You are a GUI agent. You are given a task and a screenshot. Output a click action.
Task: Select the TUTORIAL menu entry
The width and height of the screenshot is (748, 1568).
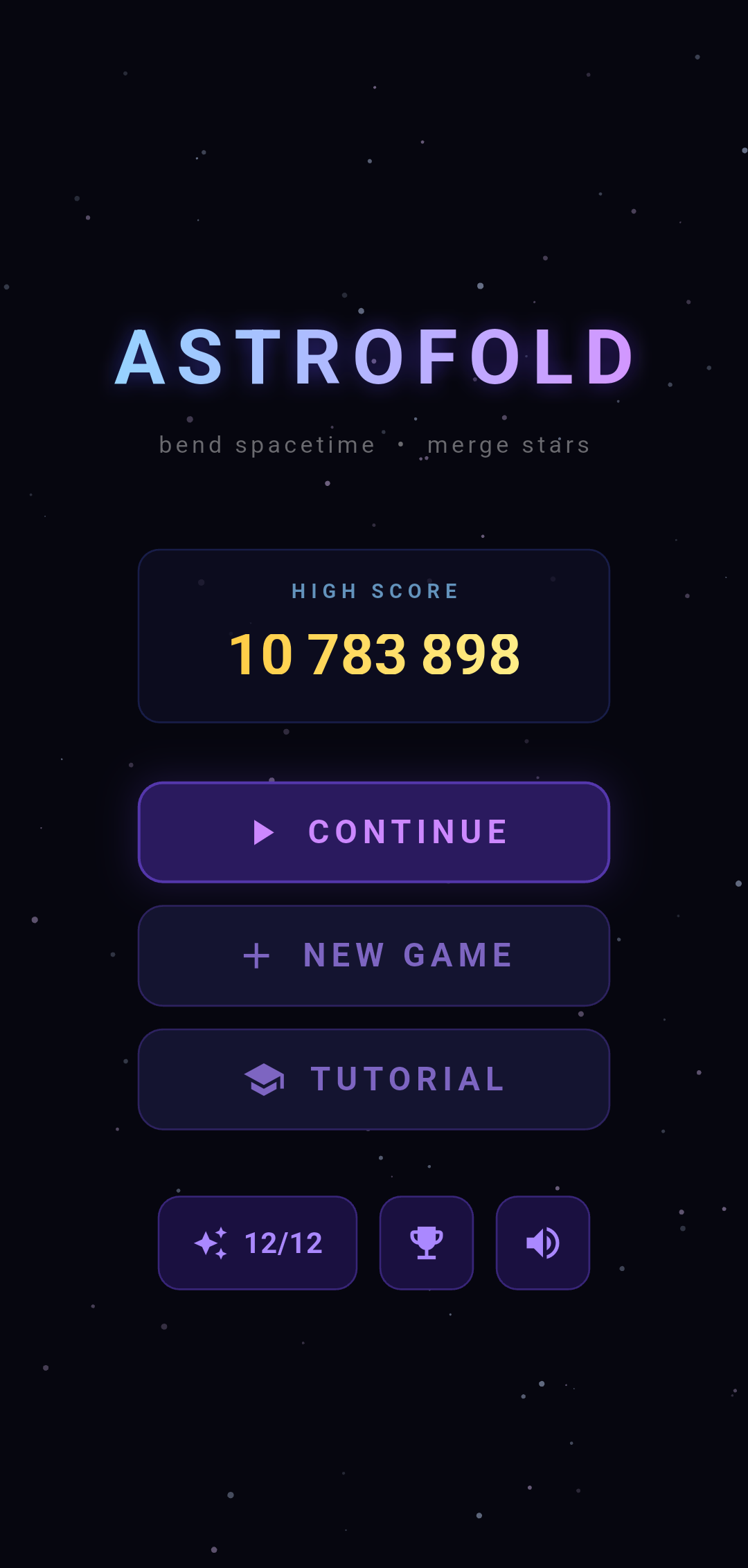pos(374,1078)
